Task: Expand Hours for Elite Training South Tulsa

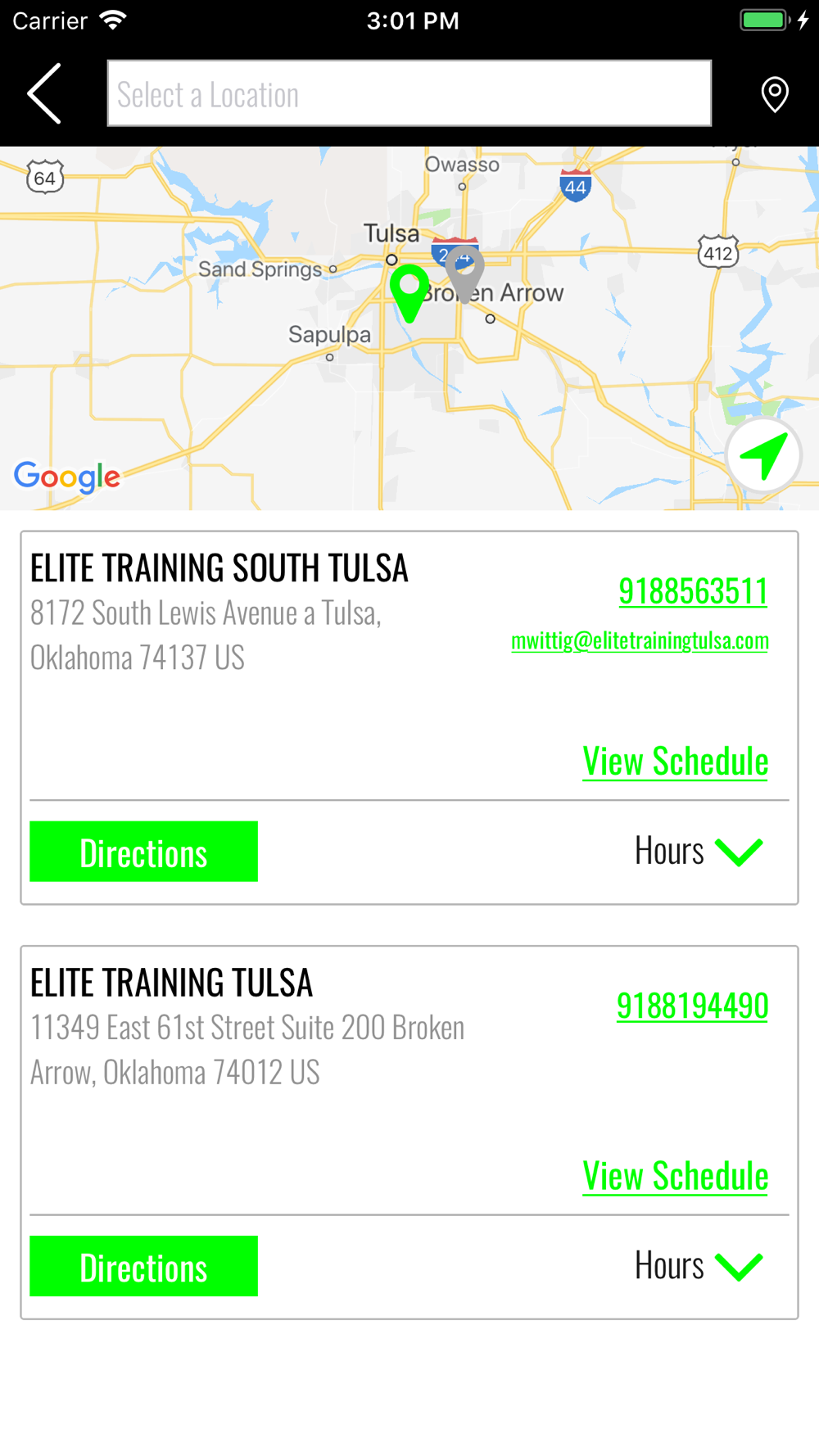Action: pos(699,852)
